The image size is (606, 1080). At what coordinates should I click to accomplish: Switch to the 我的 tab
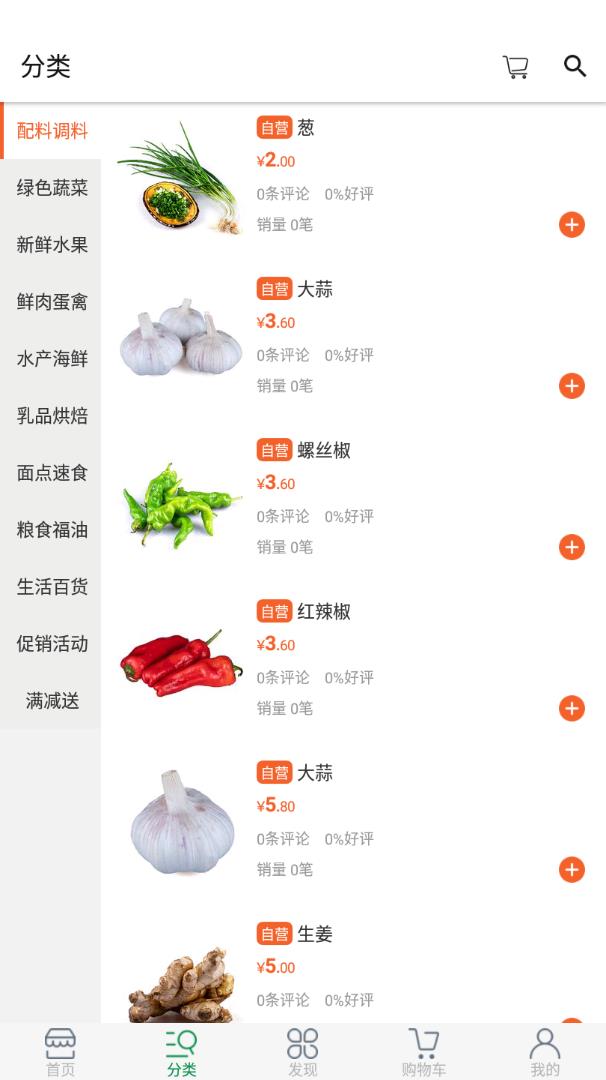545,1052
